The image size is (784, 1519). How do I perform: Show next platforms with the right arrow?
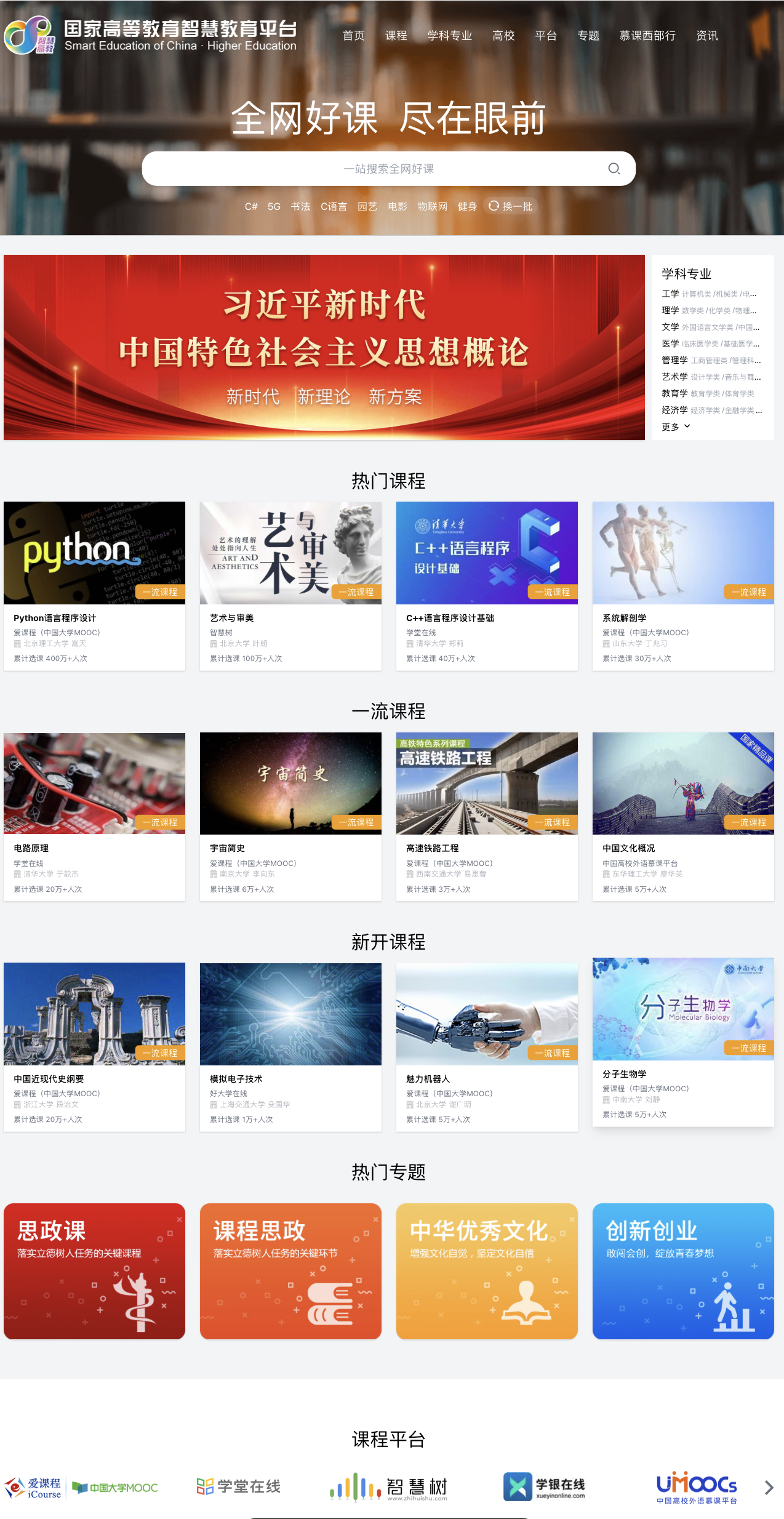pos(769,1488)
